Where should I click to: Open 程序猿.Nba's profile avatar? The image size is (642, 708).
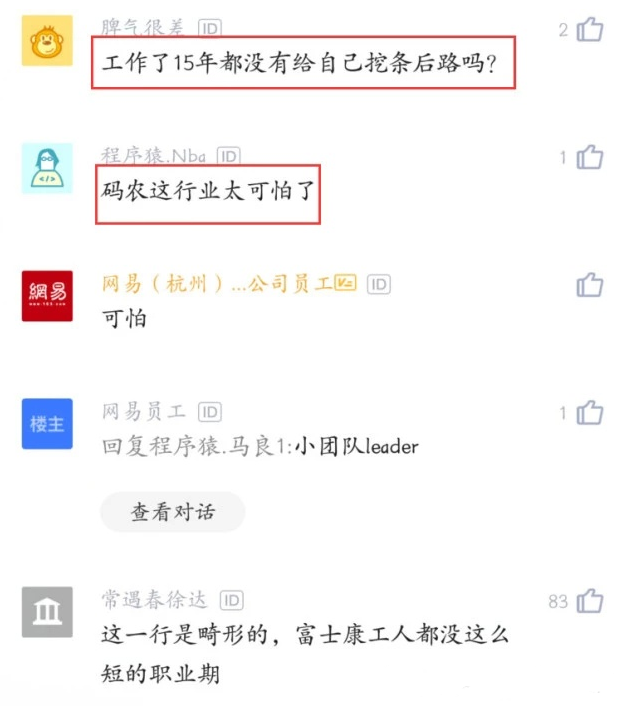[47, 168]
